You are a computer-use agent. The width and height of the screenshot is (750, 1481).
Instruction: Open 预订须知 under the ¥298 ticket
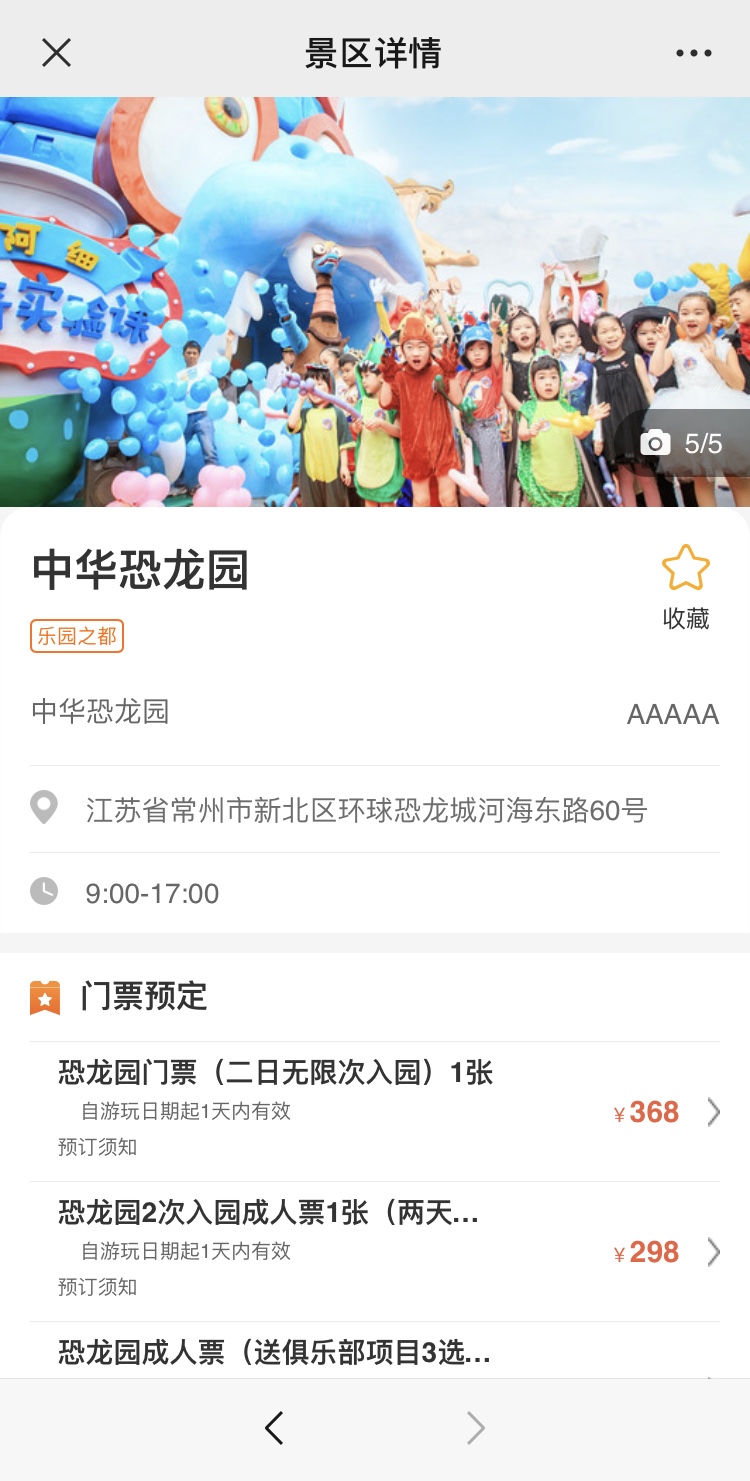pyautogui.click(x=98, y=1287)
